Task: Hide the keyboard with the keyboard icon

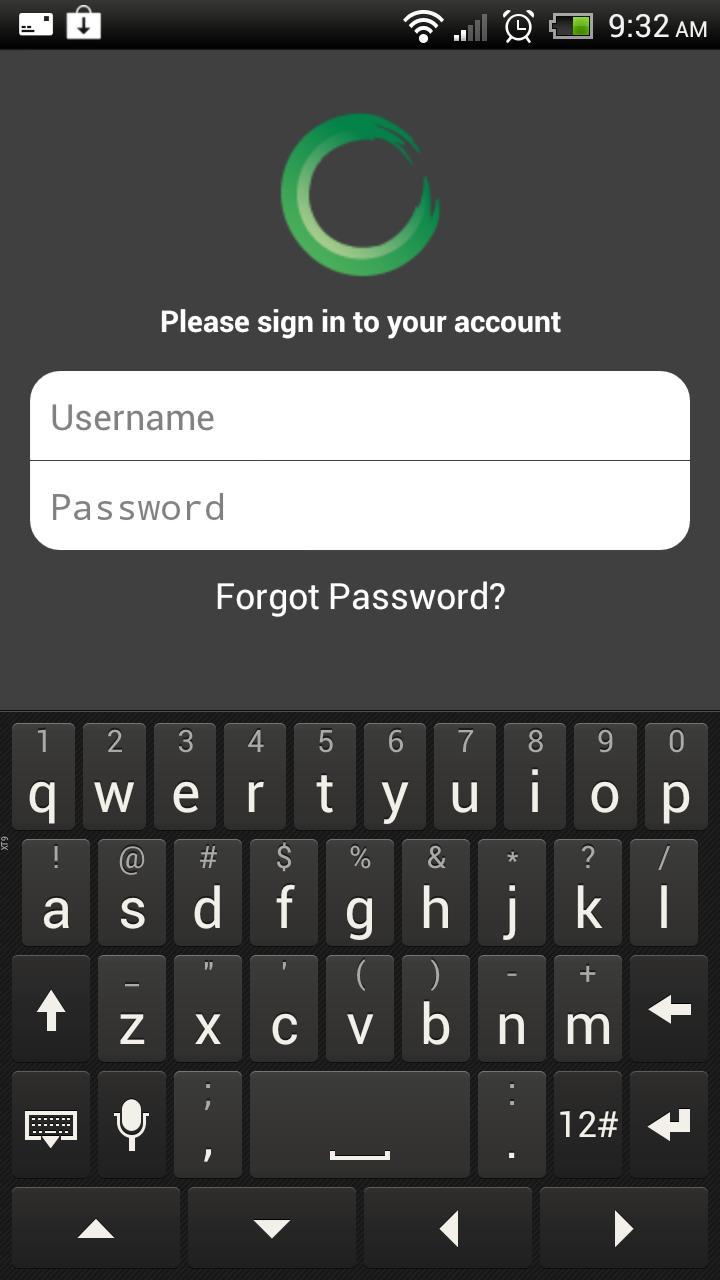Action: click(50, 1125)
